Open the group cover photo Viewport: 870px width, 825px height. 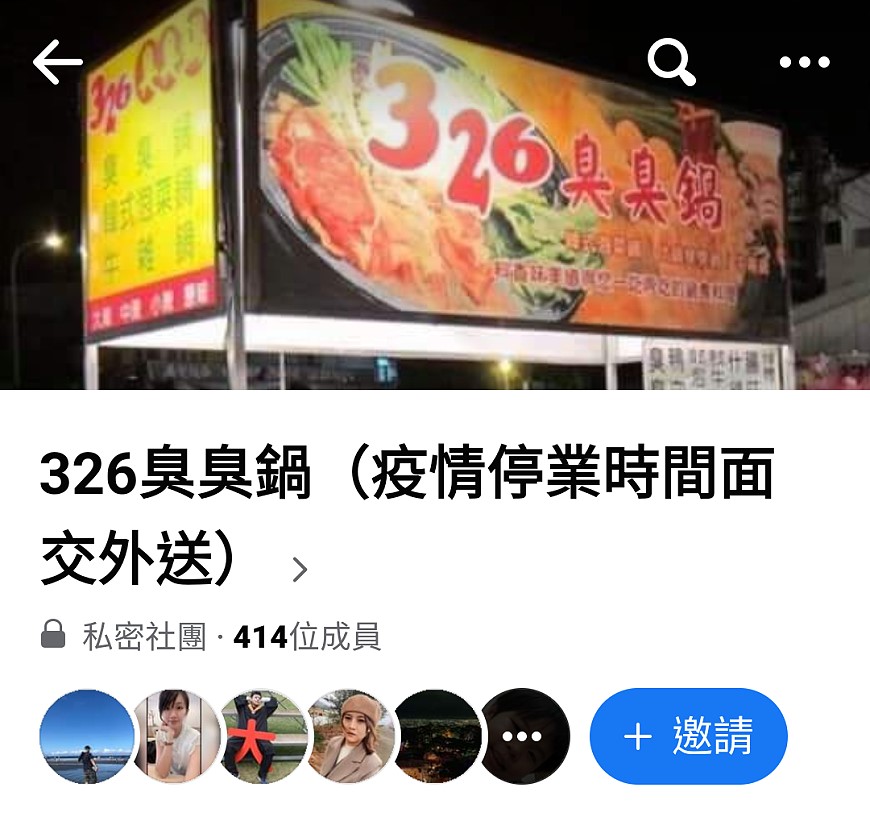click(435, 220)
